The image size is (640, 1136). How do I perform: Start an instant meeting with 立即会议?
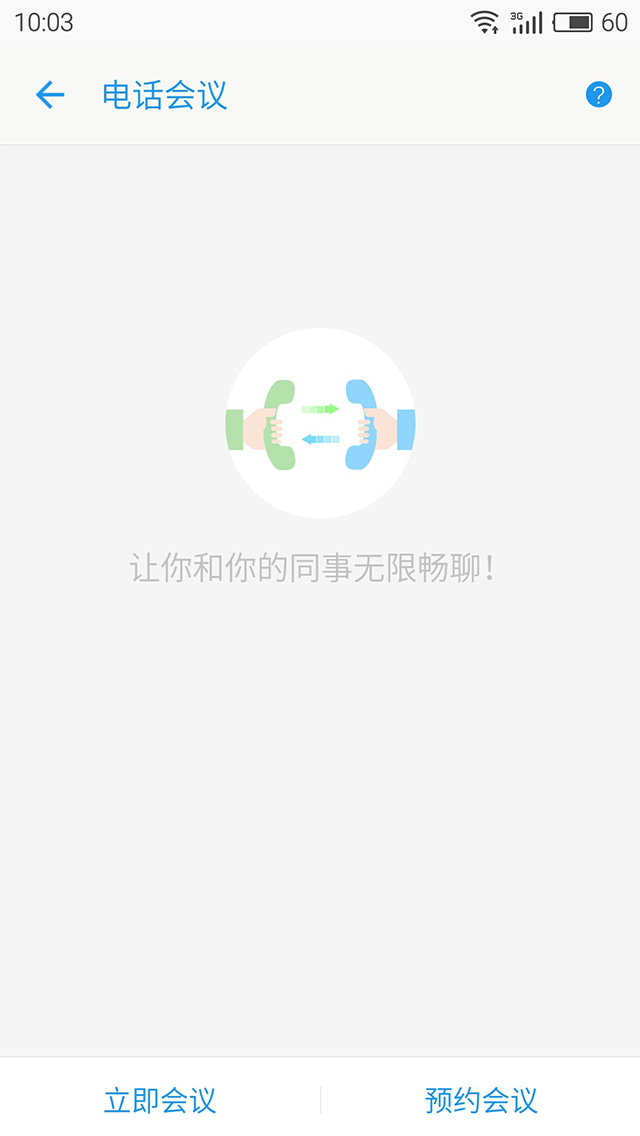pos(160,1100)
